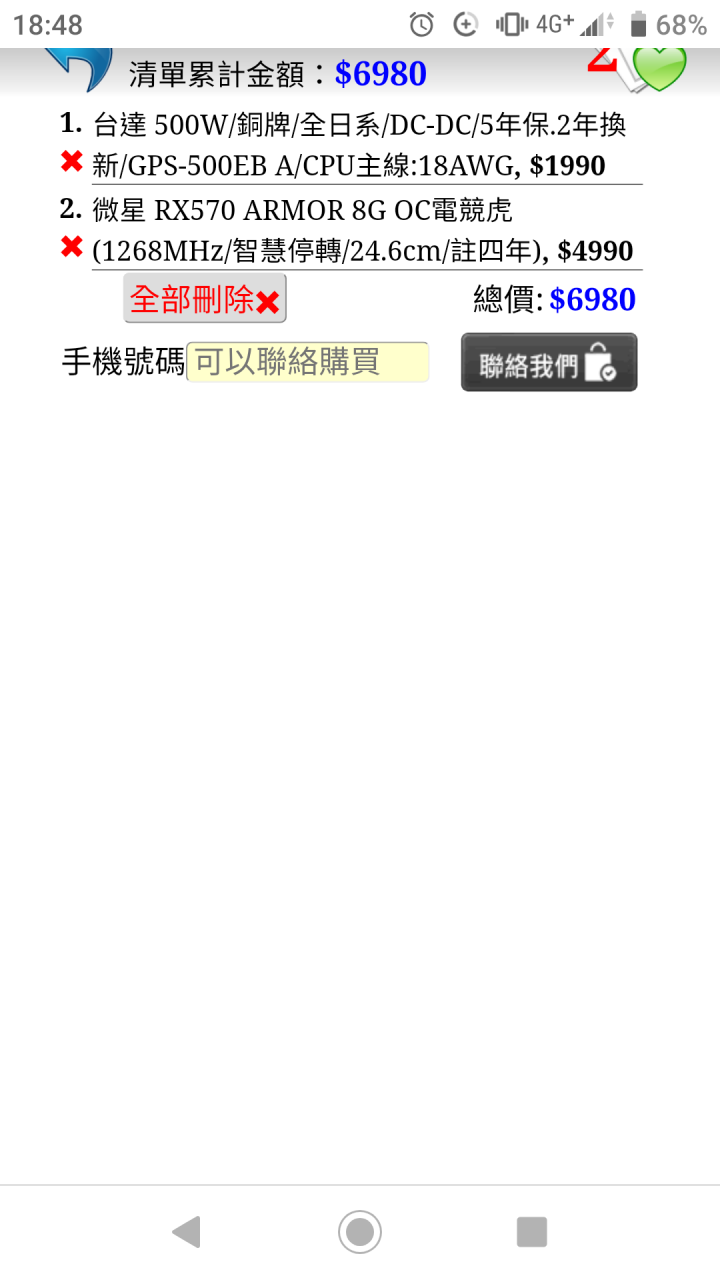Remove the 台達 500W power supply item

[x=71, y=160]
